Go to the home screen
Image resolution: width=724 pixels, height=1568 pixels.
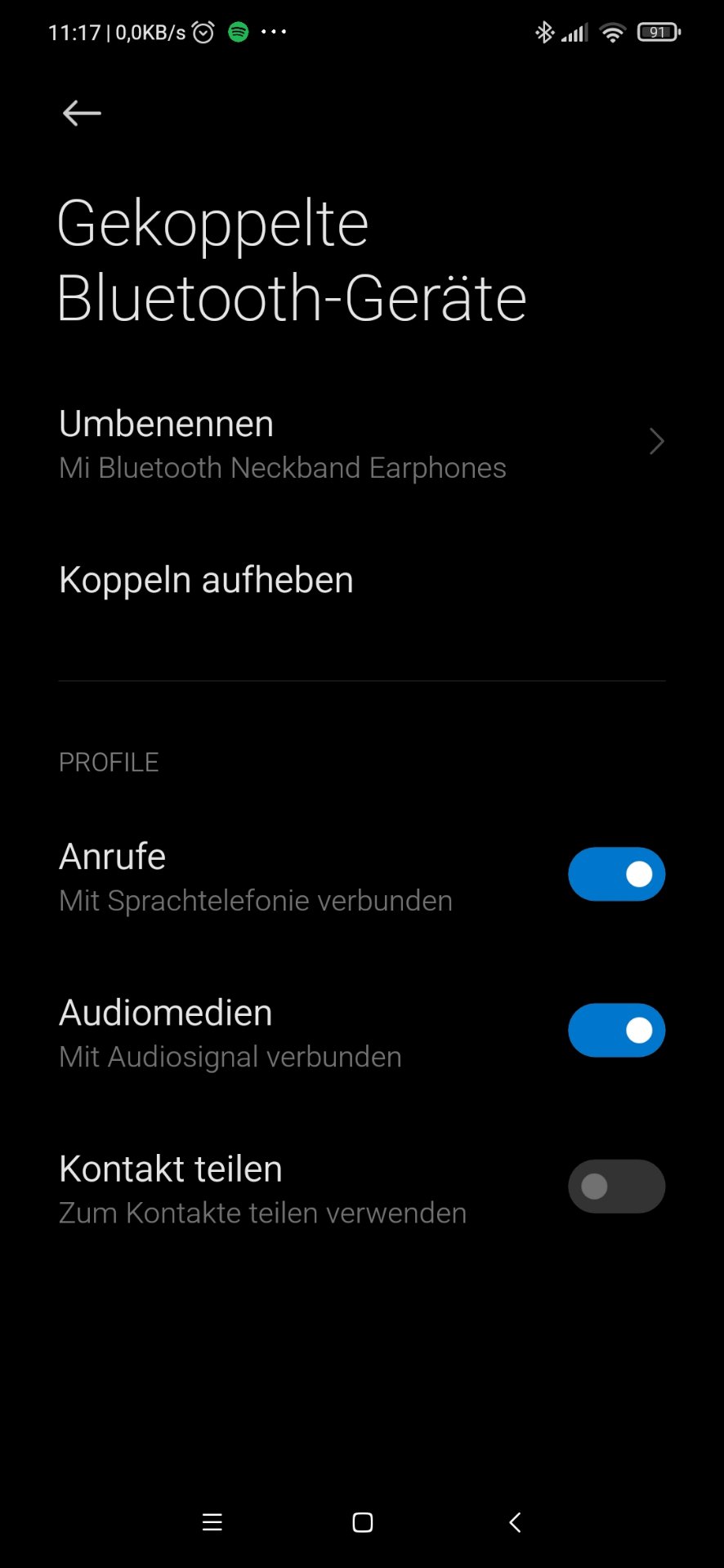362,1521
